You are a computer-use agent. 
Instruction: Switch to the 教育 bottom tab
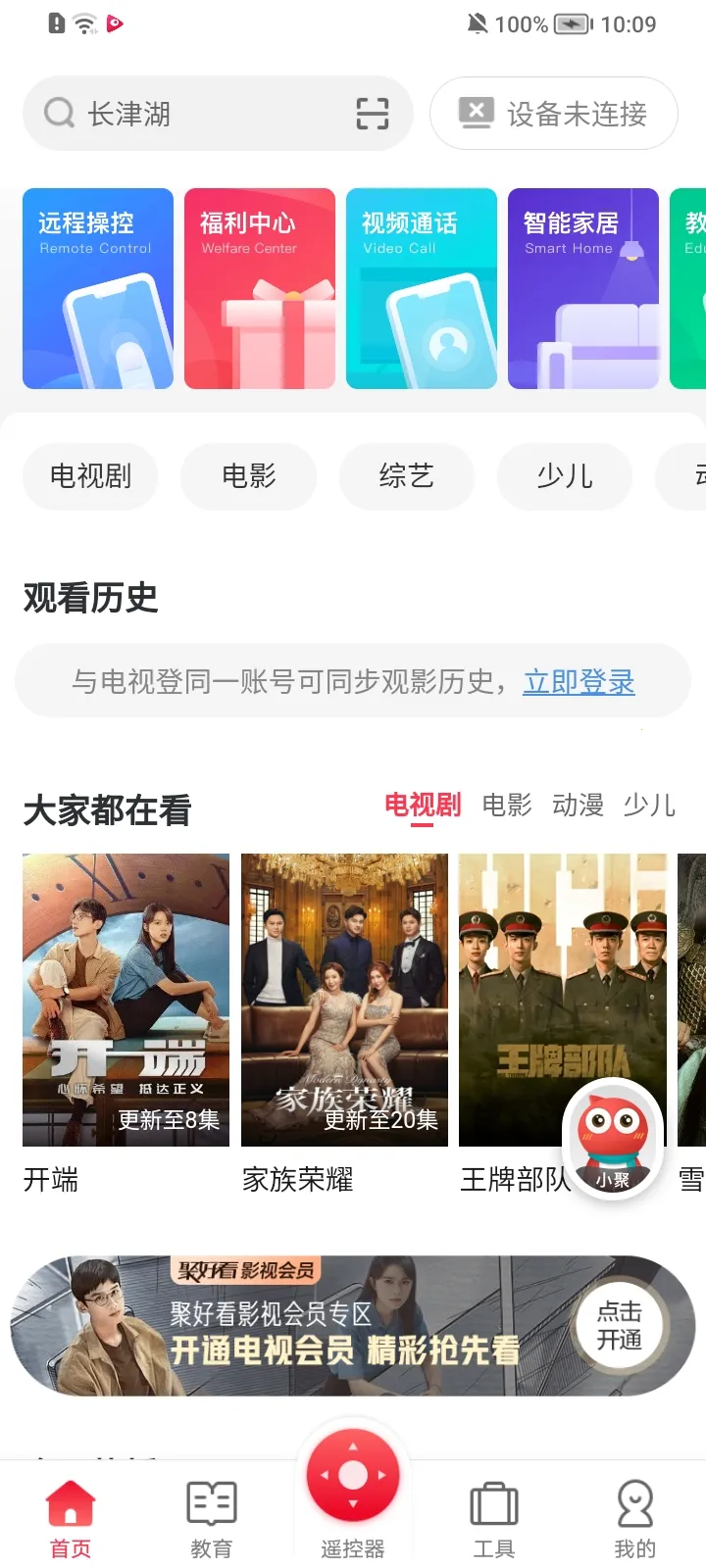(212, 1519)
